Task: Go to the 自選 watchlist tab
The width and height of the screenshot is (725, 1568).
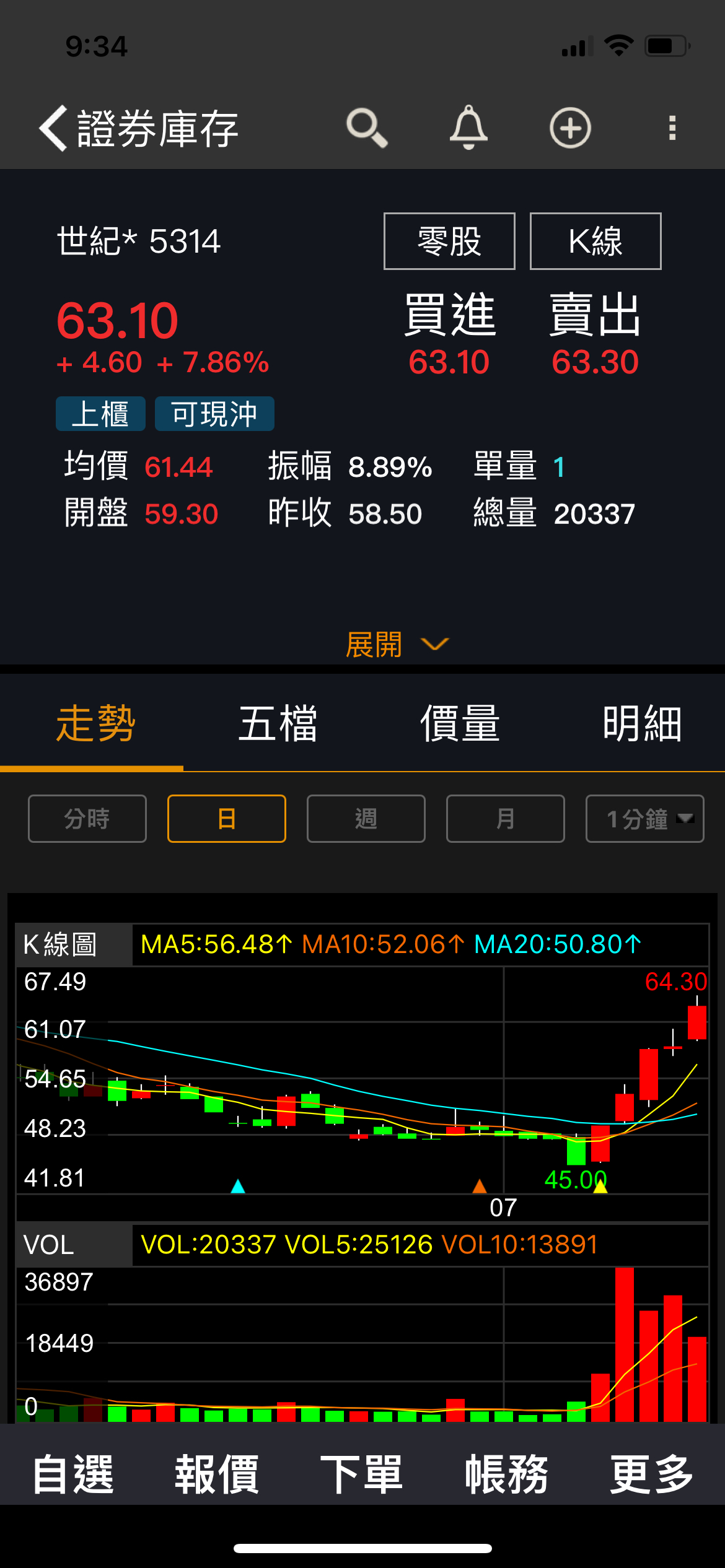Action: (x=72, y=1475)
